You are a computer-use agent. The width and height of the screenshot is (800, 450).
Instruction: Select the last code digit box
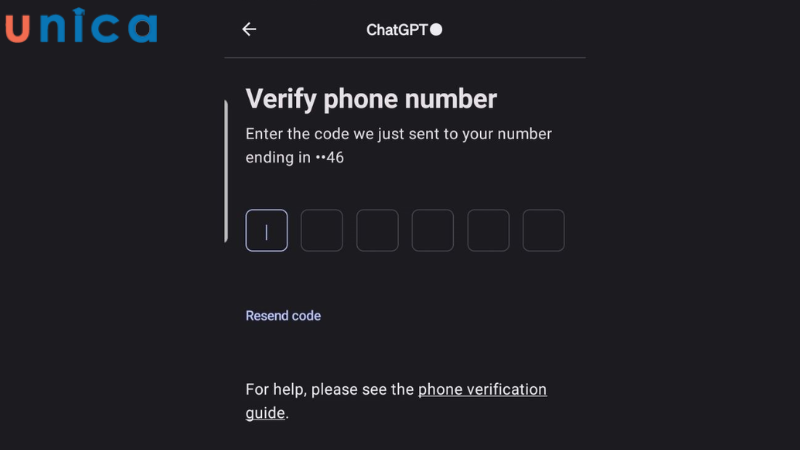(543, 231)
